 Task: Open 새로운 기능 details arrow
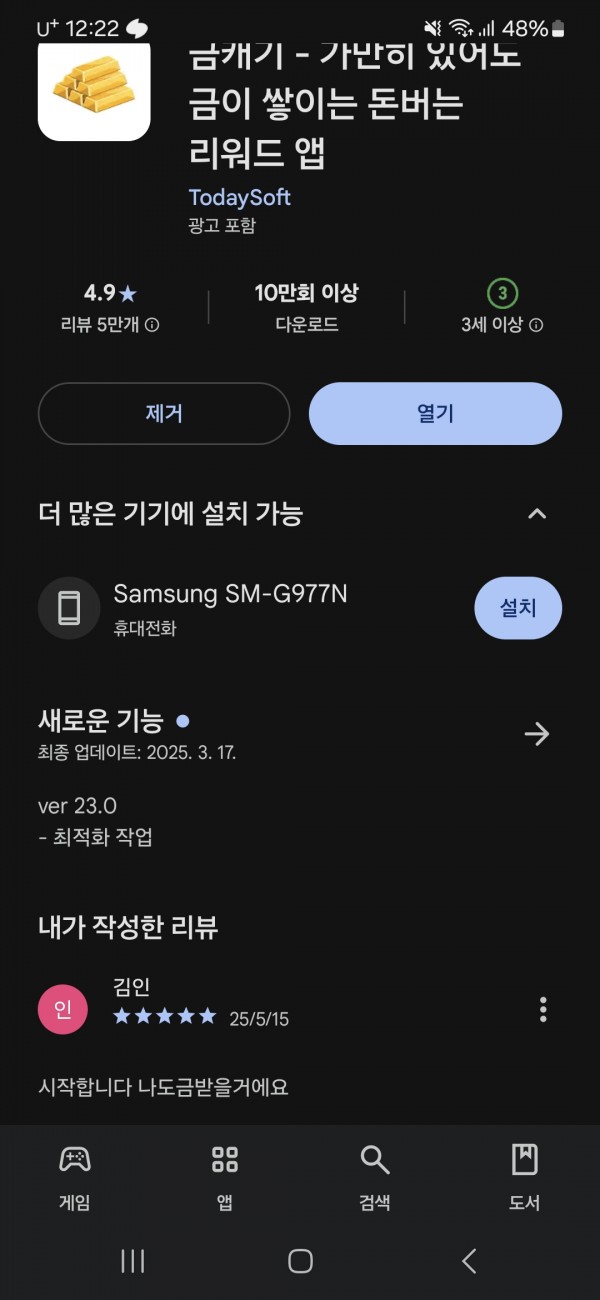pyautogui.click(x=537, y=734)
